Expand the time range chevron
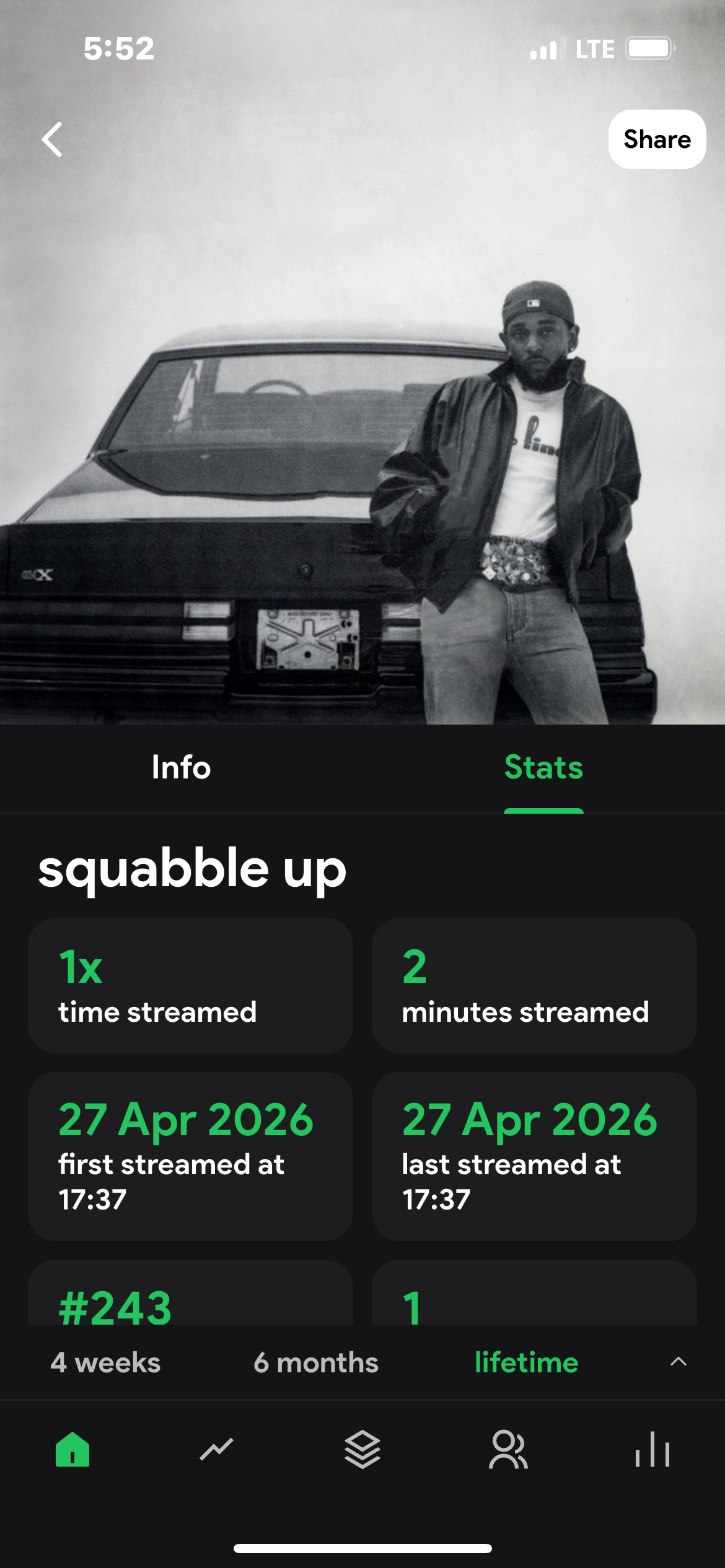The width and height of the screenshot is (725, 1568). pos(679,1361)
